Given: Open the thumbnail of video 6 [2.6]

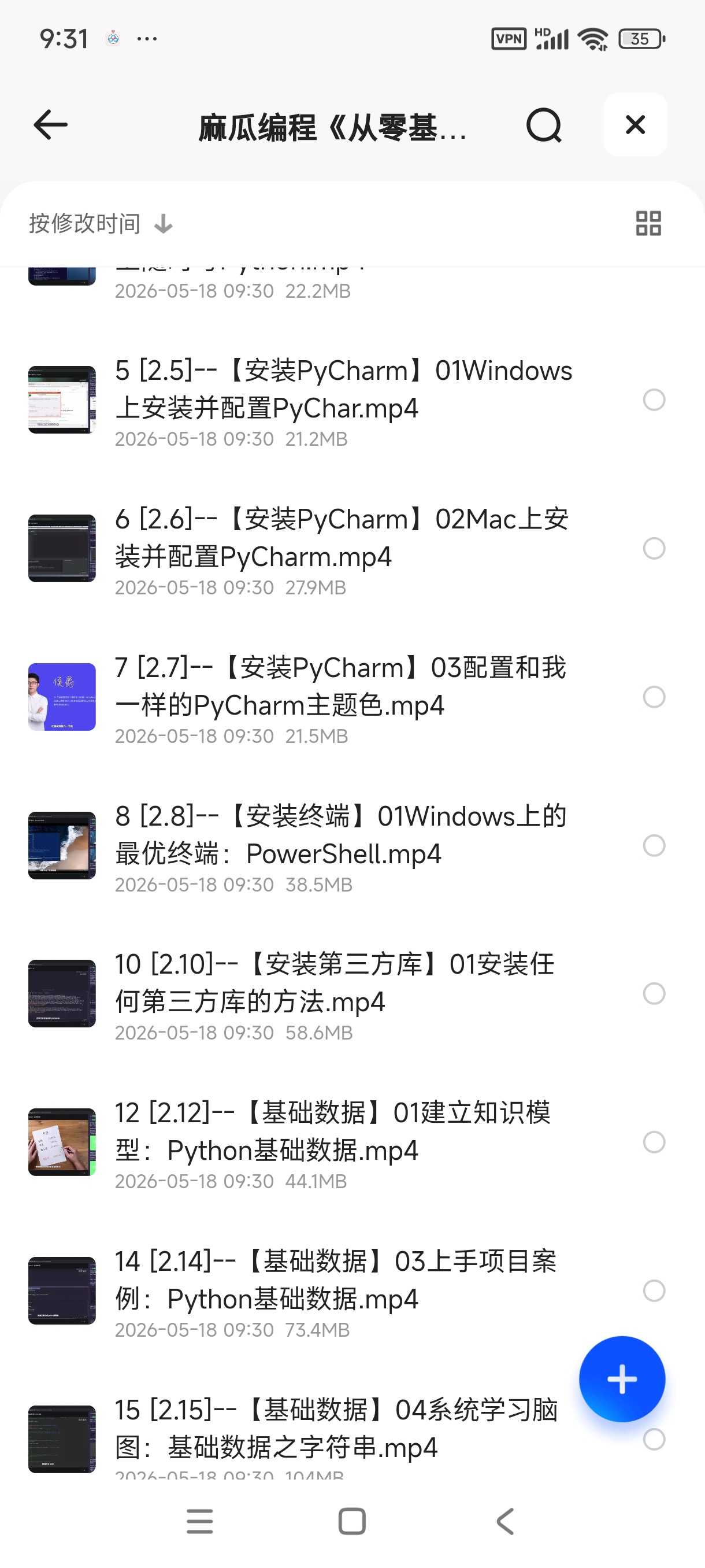Looking at the screenshot, I should 62,548.
